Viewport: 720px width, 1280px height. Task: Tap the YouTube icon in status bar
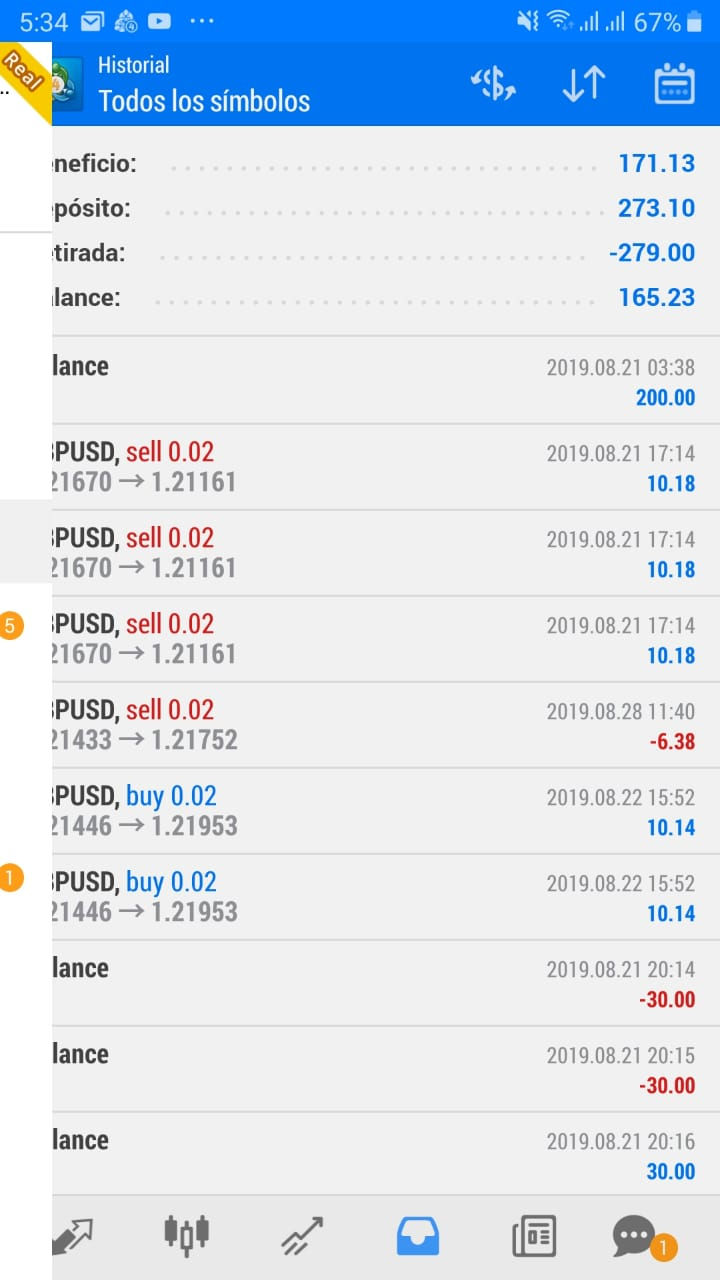[160, 18]
